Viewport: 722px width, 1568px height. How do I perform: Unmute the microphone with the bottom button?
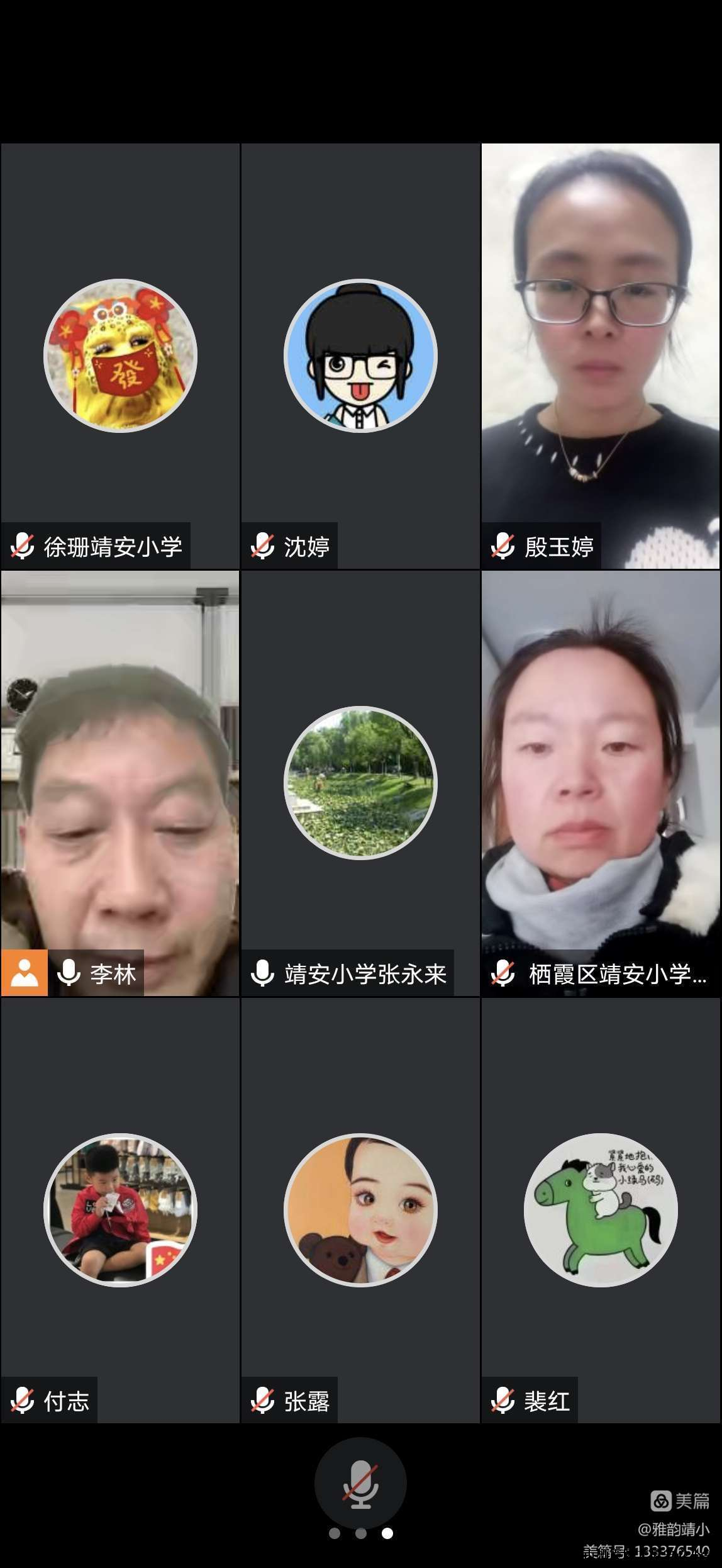(360, 1484)
